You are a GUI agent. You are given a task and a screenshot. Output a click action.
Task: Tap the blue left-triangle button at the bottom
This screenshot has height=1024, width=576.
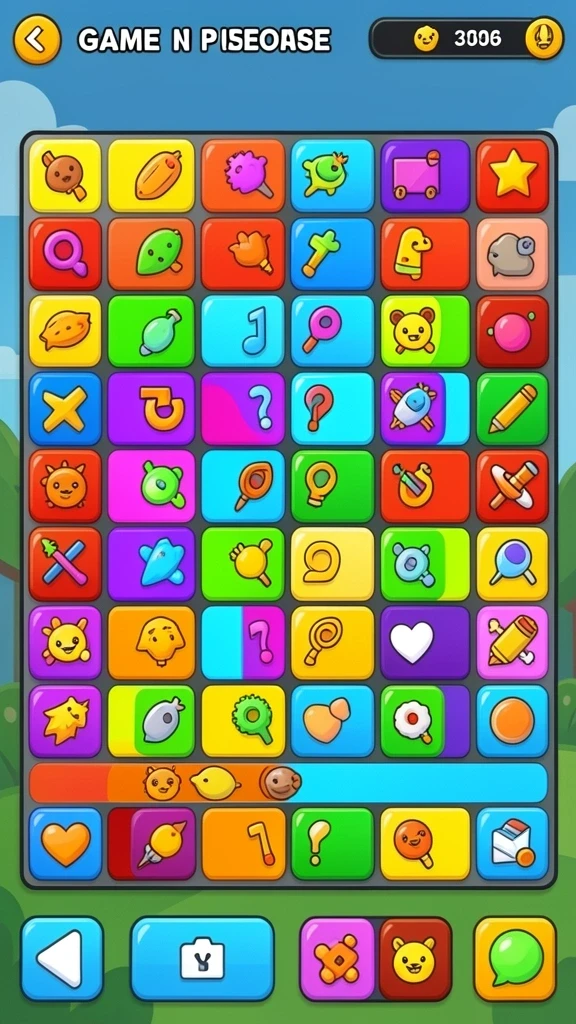[x=62, y=959]
